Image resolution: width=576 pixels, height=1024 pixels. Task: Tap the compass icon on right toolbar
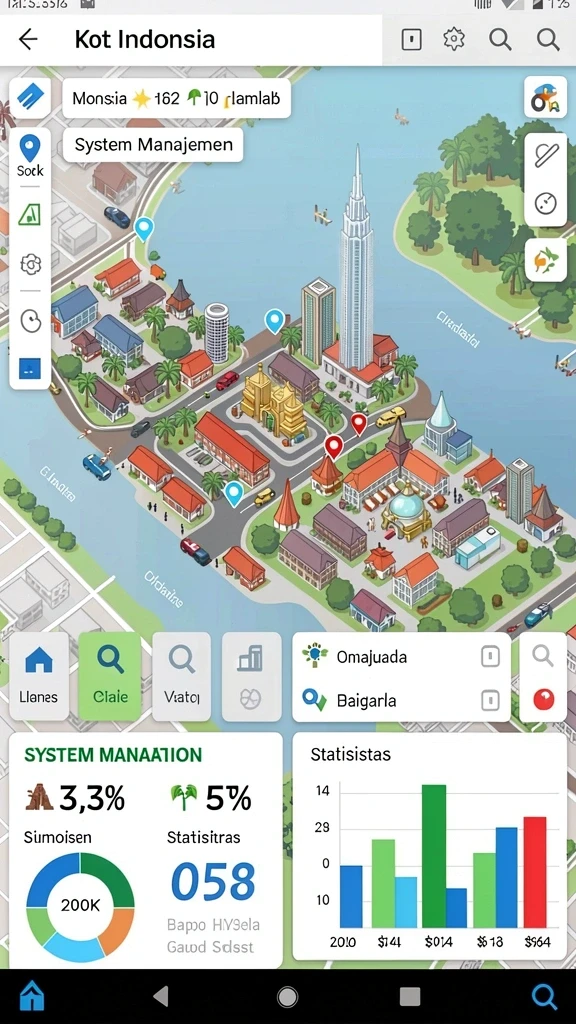pos(545,204)
